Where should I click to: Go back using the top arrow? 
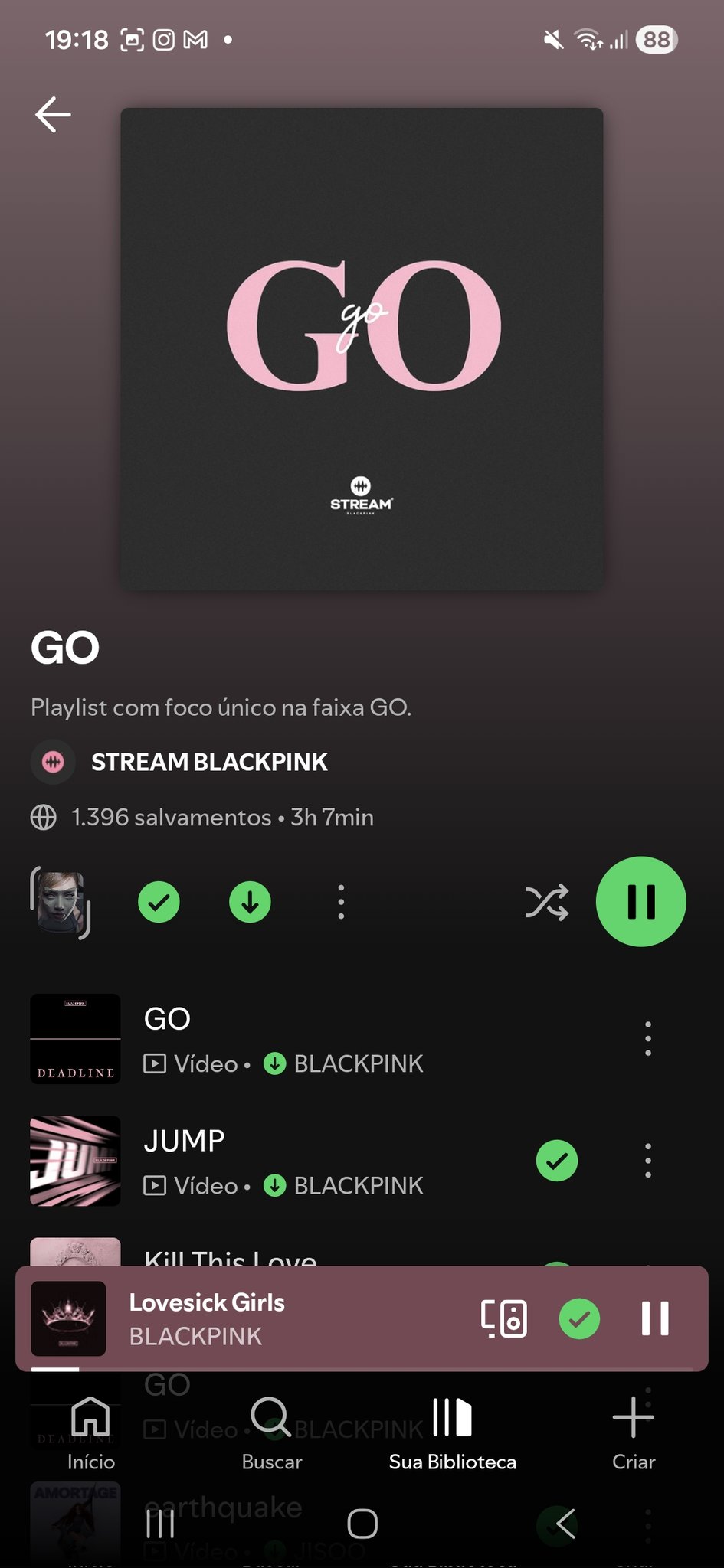(53, 115)
